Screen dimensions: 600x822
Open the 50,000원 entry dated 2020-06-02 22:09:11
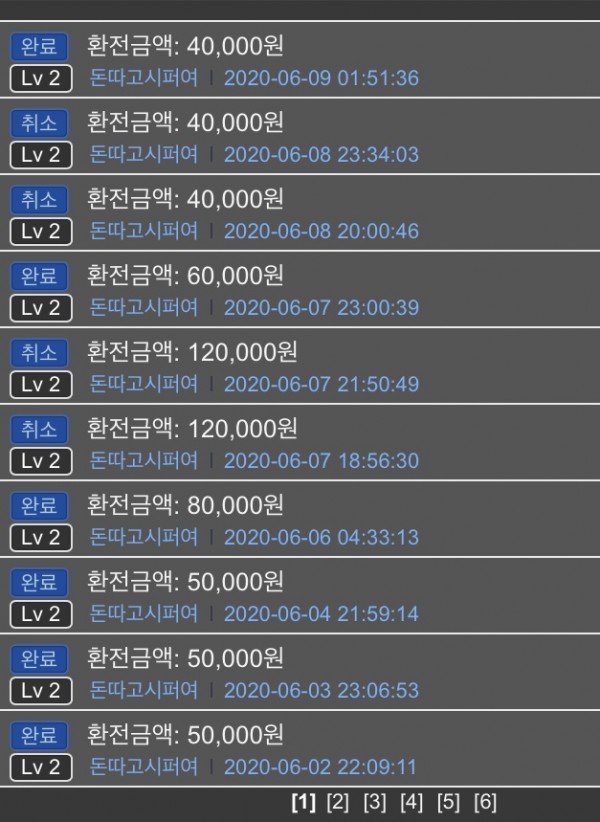click(186, 735)
